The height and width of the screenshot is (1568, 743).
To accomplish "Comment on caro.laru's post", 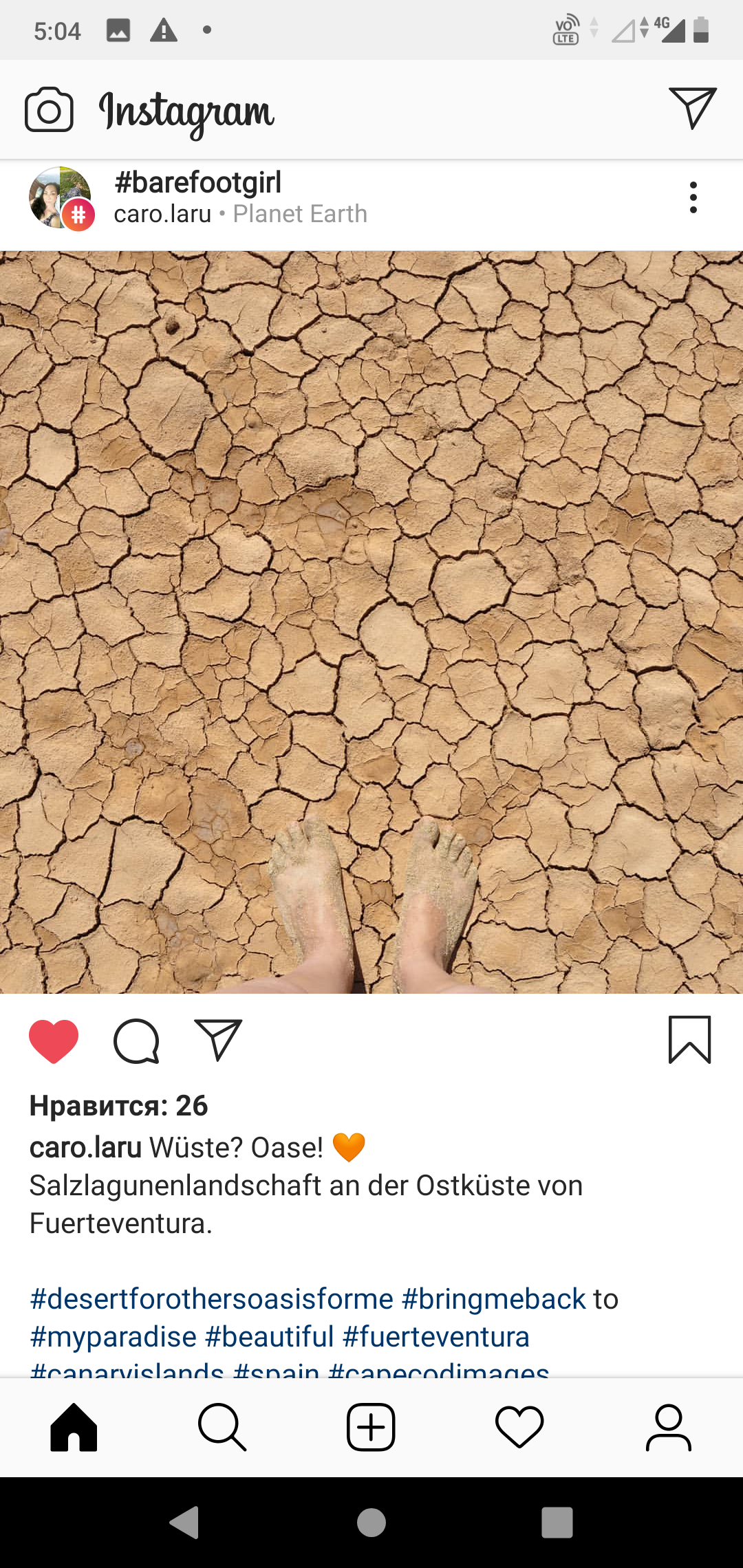I will pyautogui.click(x=136, y=1041).
